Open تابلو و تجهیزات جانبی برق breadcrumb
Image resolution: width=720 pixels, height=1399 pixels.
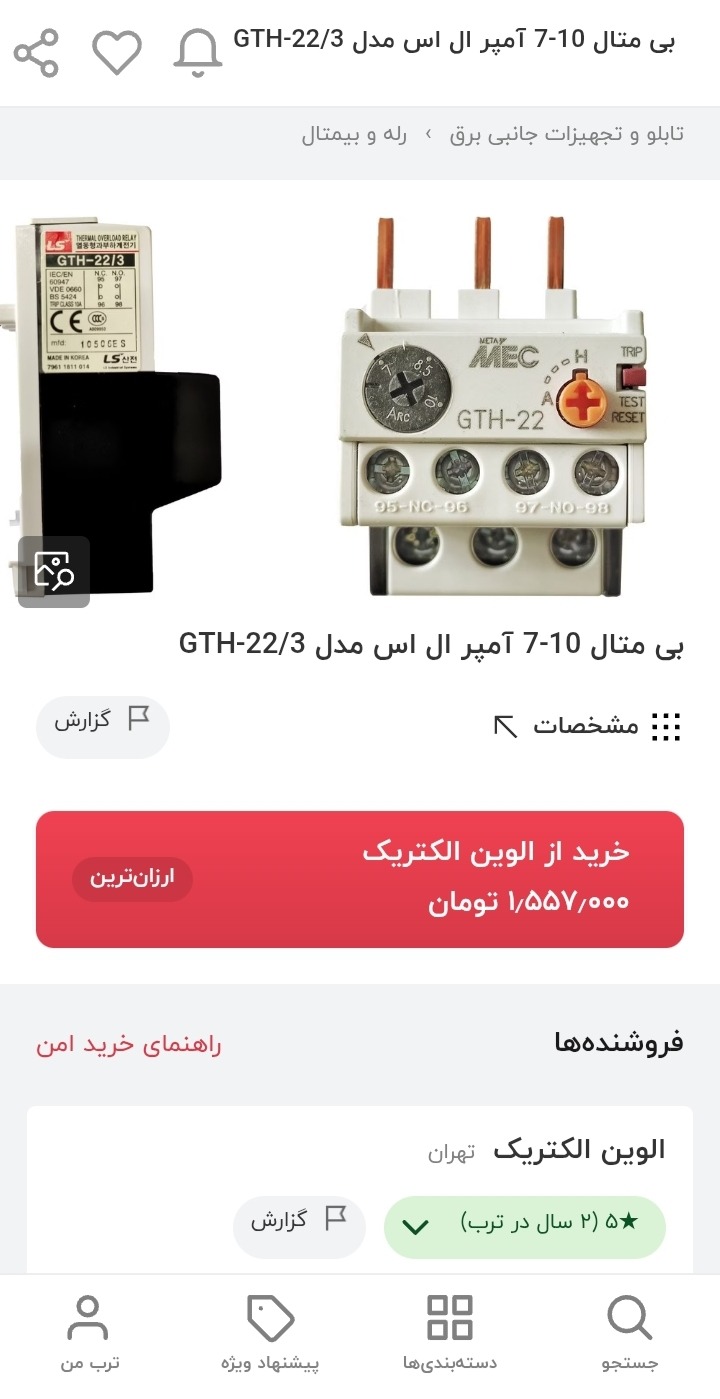[567, 134]
